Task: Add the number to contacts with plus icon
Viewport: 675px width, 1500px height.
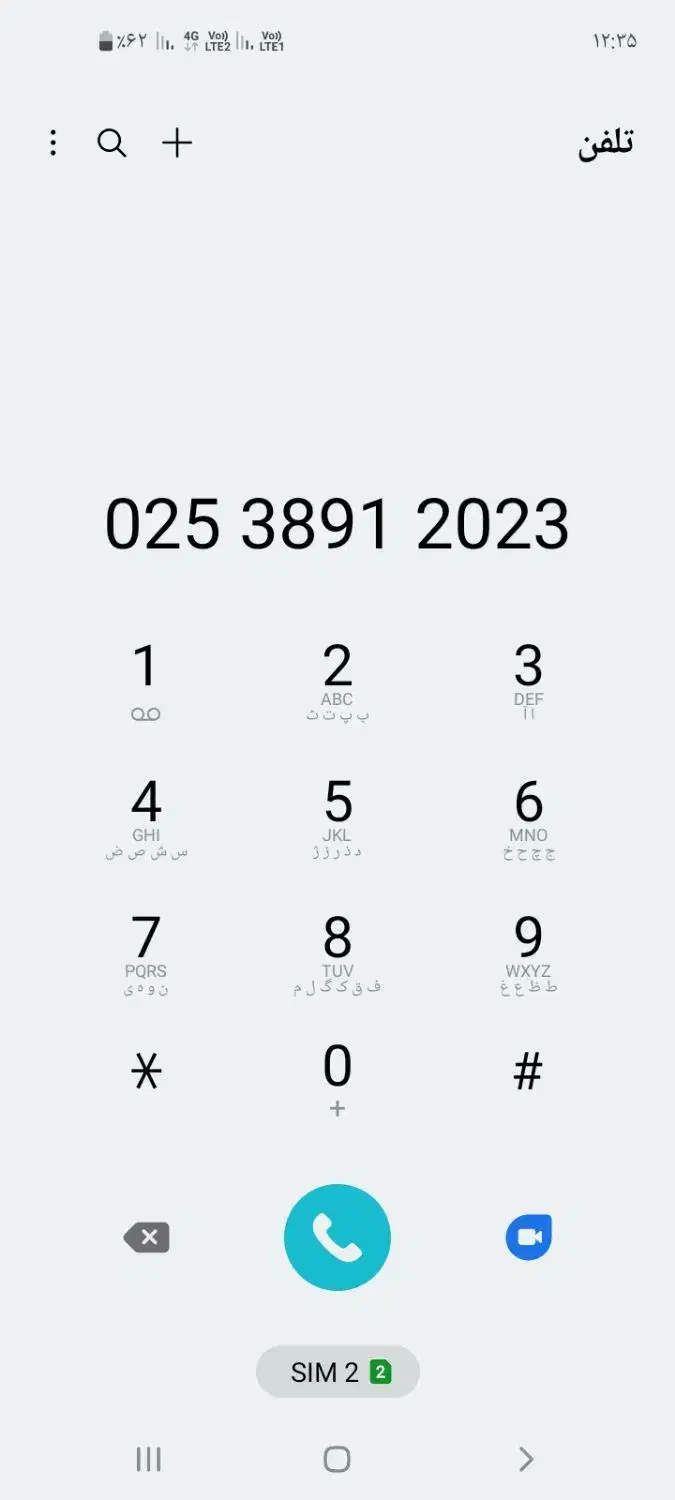Action: [177, 143]
